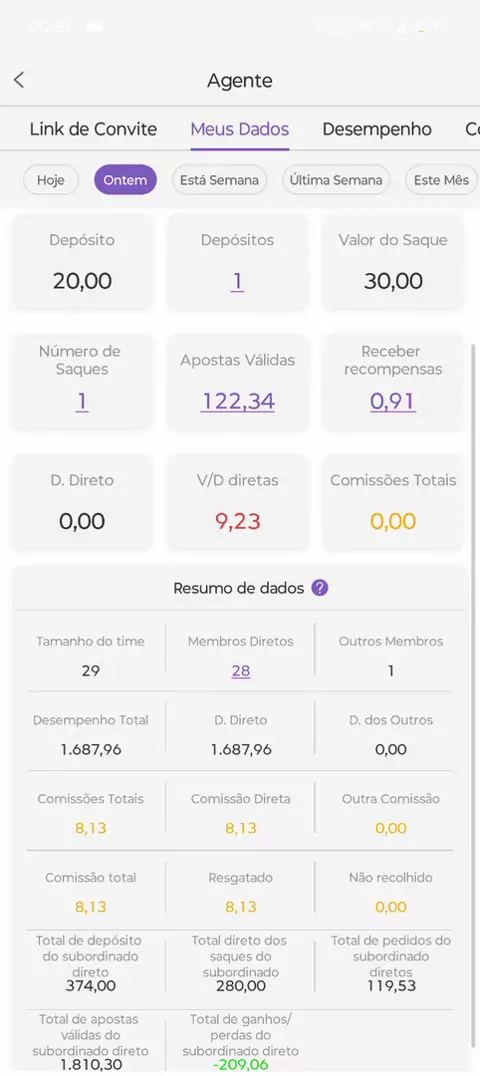The width and height of the screenshot is (480, 1076).
Task: Open the Depósitos count link
Action: [237, 281]
